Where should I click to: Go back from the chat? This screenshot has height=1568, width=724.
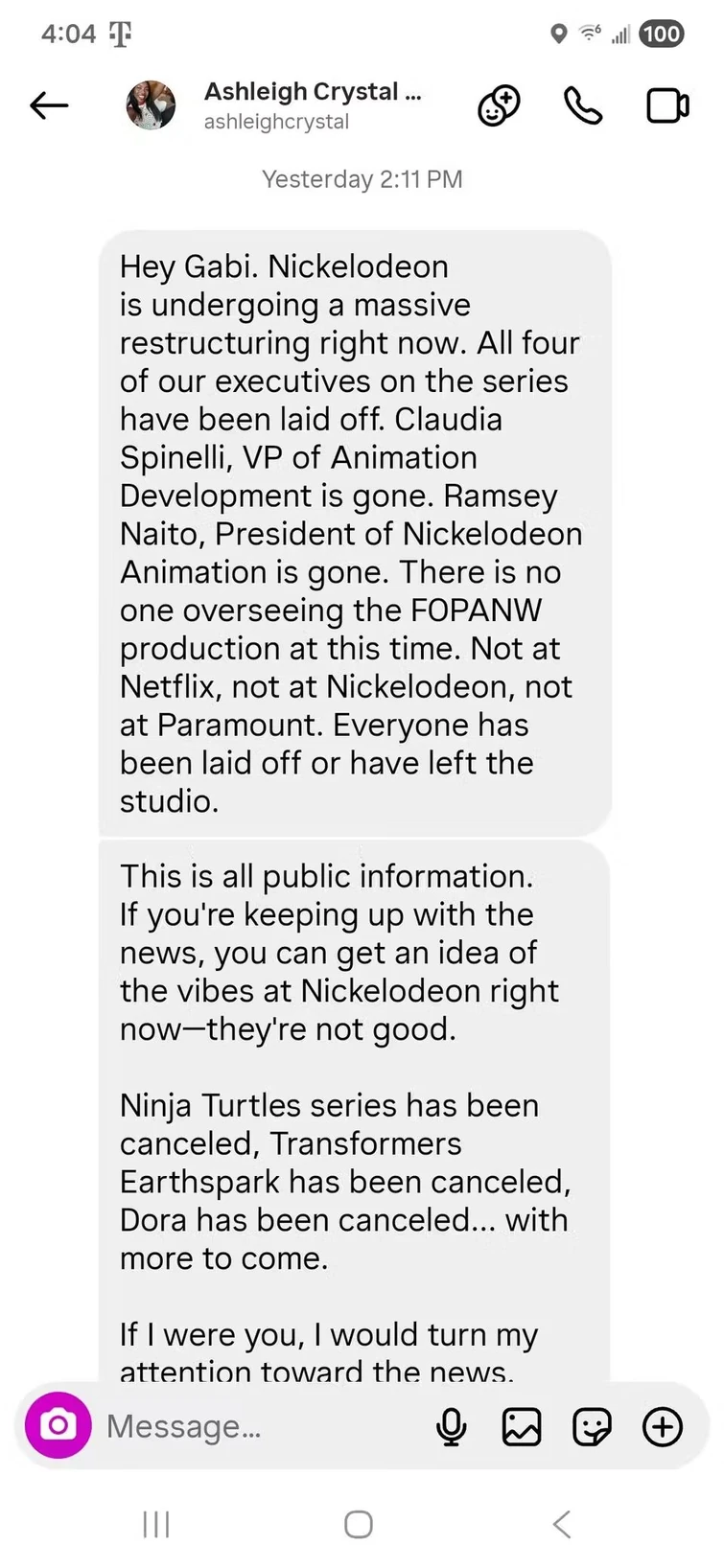[x=49, y=105]
